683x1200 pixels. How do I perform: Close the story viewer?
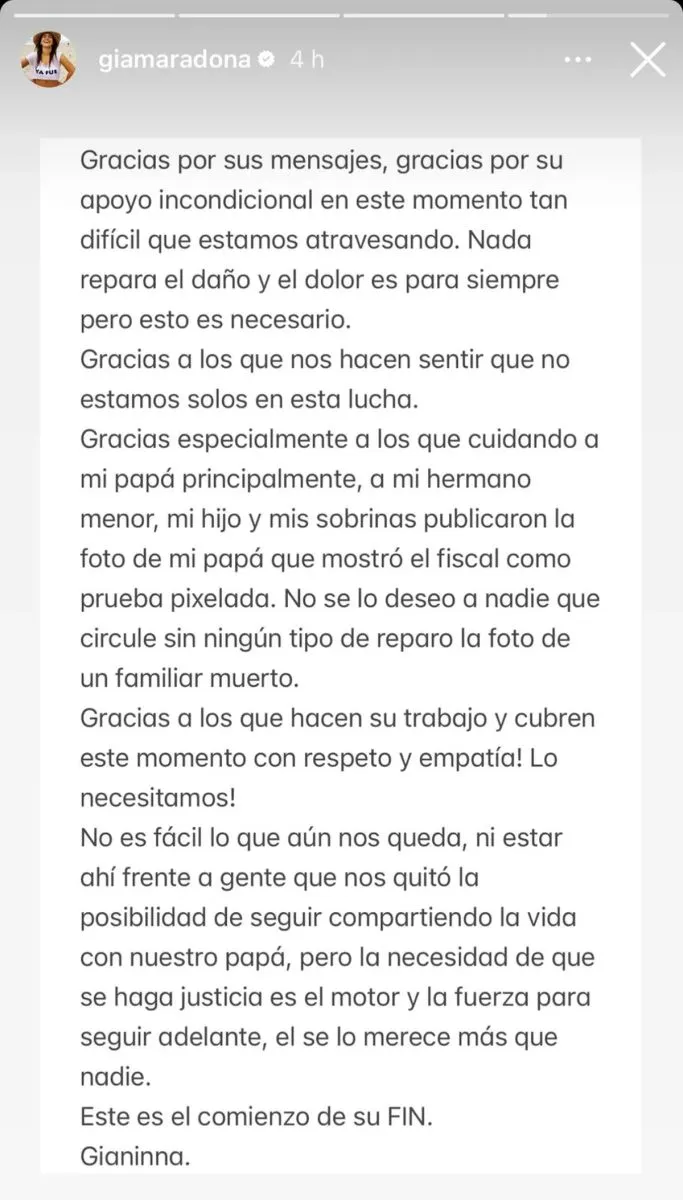point(647,60)
